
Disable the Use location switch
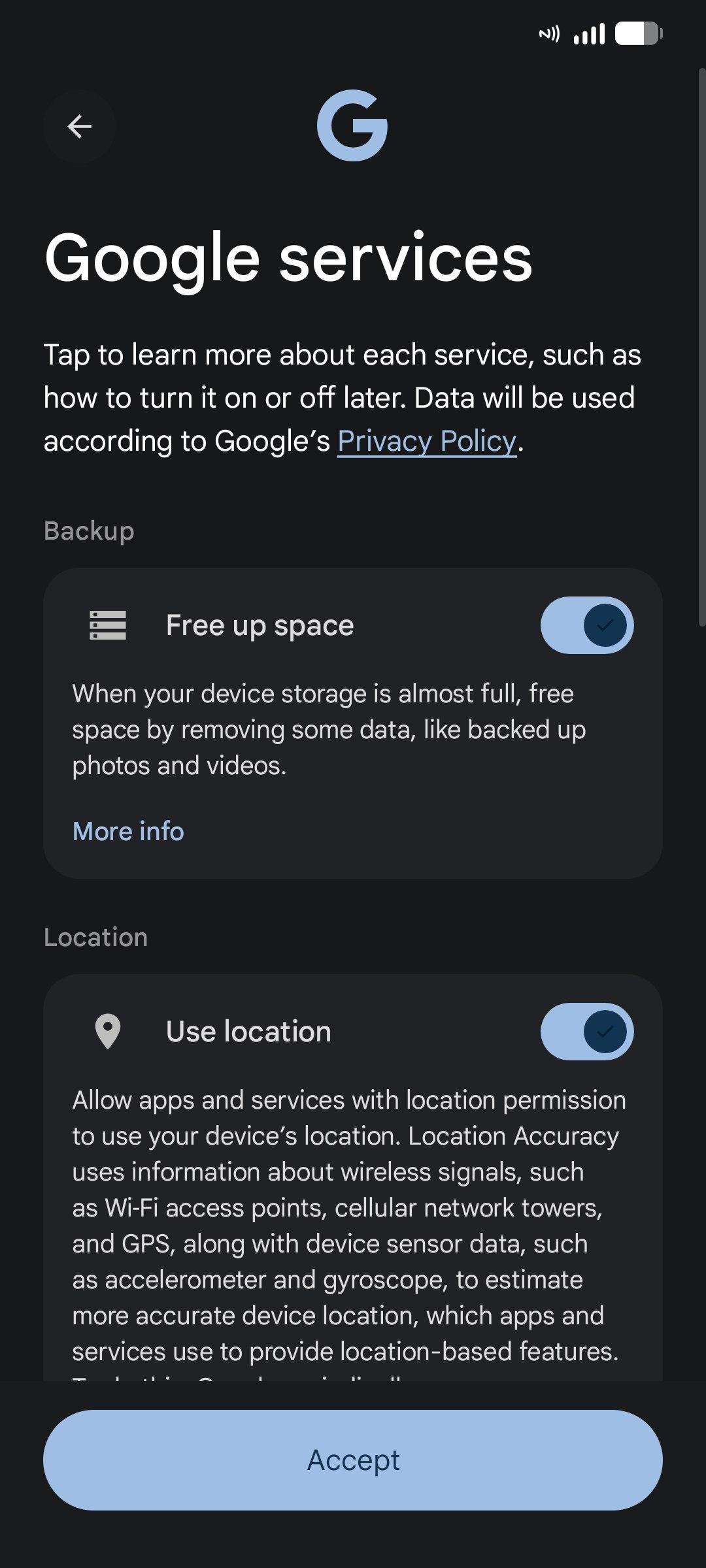586,1032
